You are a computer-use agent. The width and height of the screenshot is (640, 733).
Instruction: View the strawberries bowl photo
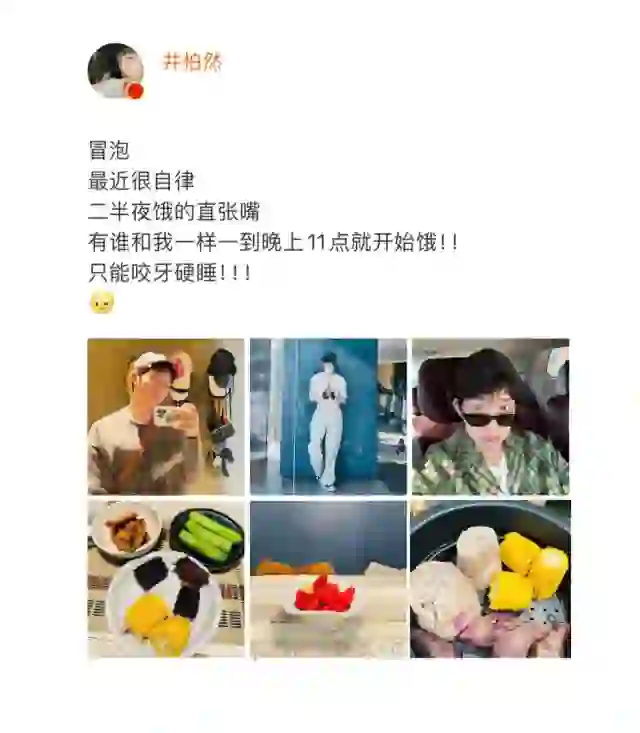point(328,578)
